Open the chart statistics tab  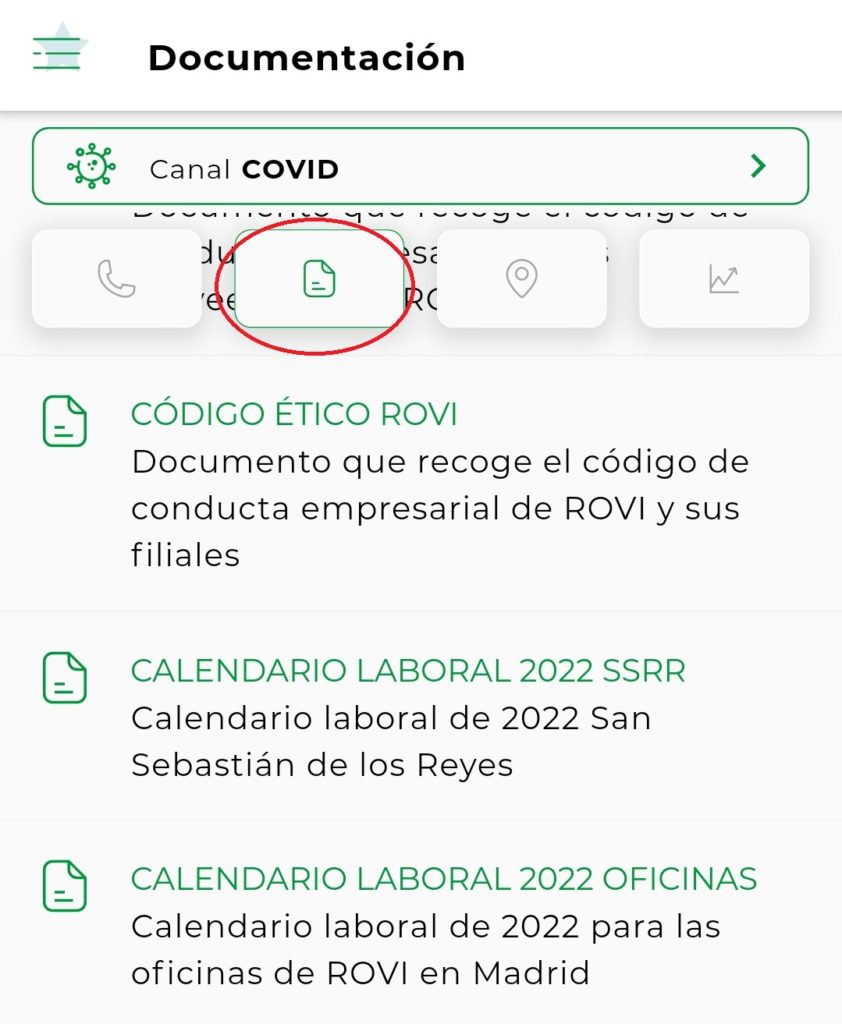[x=723, y=279]
